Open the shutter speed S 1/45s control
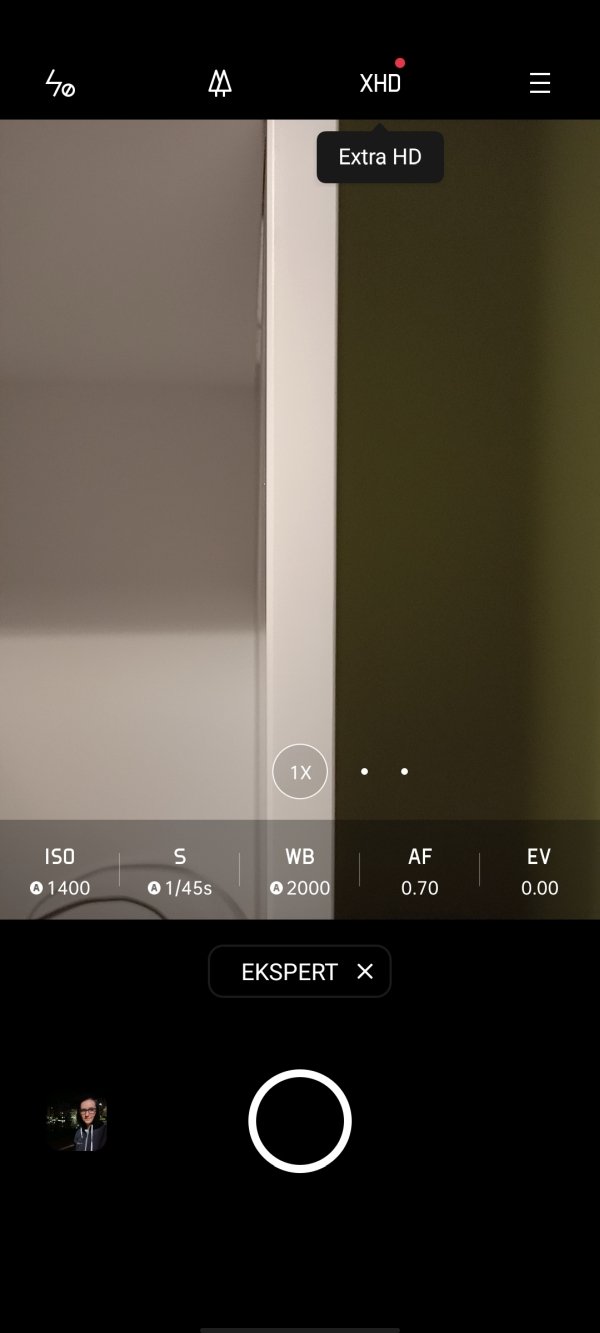This screenshot has width=600, height=1333. (x=180, y=871)
